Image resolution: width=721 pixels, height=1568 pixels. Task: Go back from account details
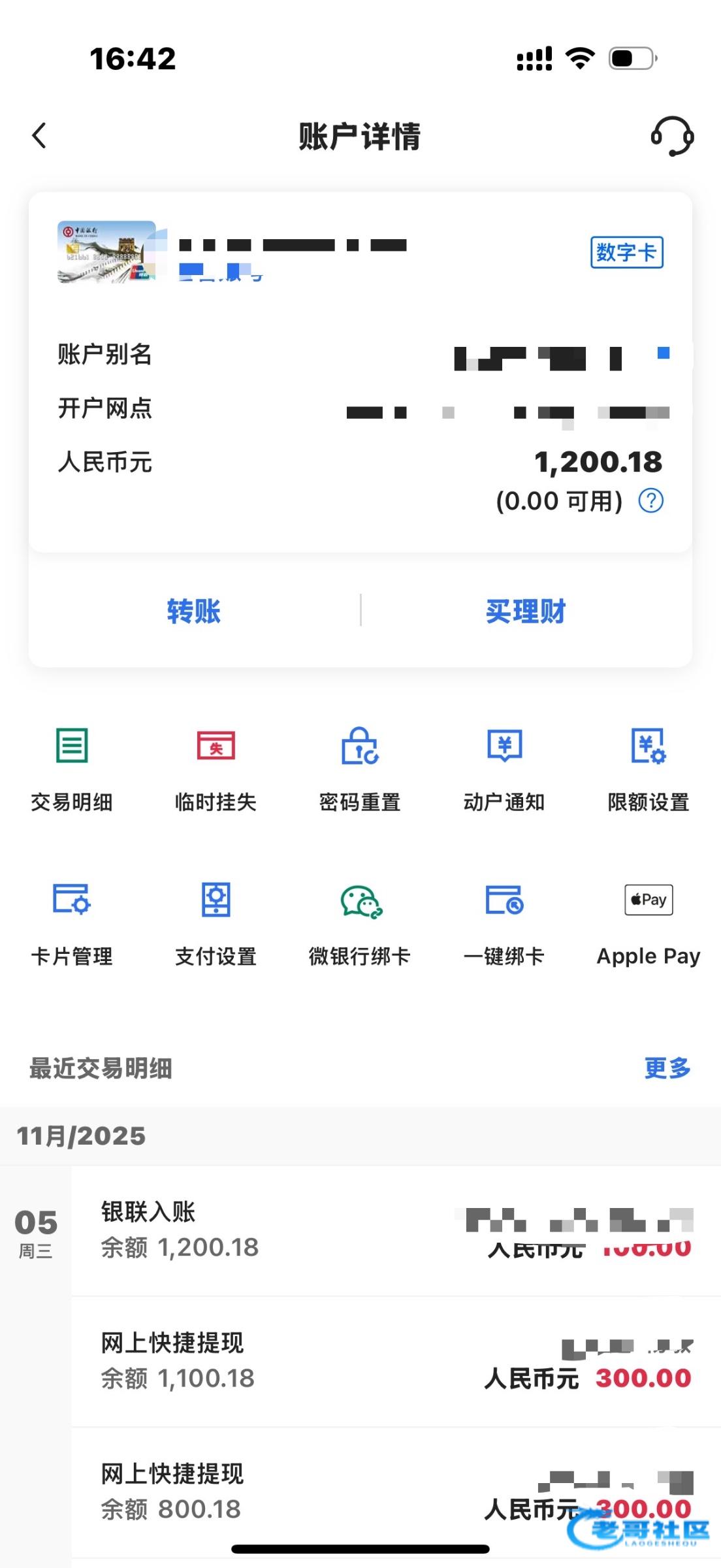(39, 136)
